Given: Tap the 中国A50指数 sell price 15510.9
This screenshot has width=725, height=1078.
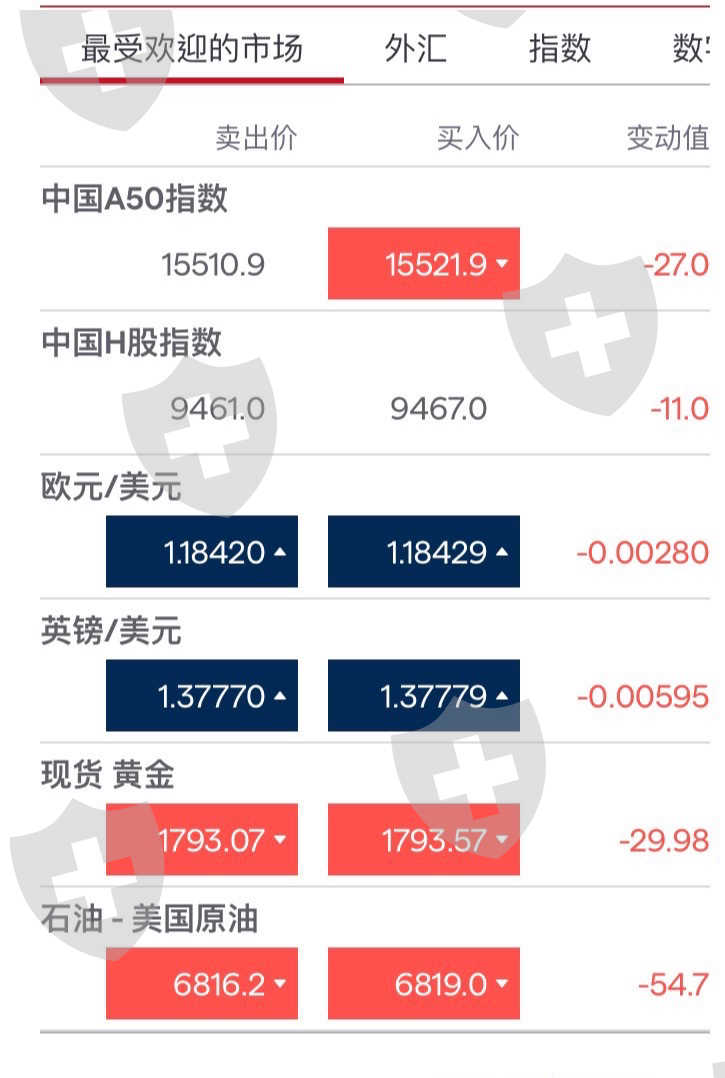Looking at the screenshot, I should (202, 264).
